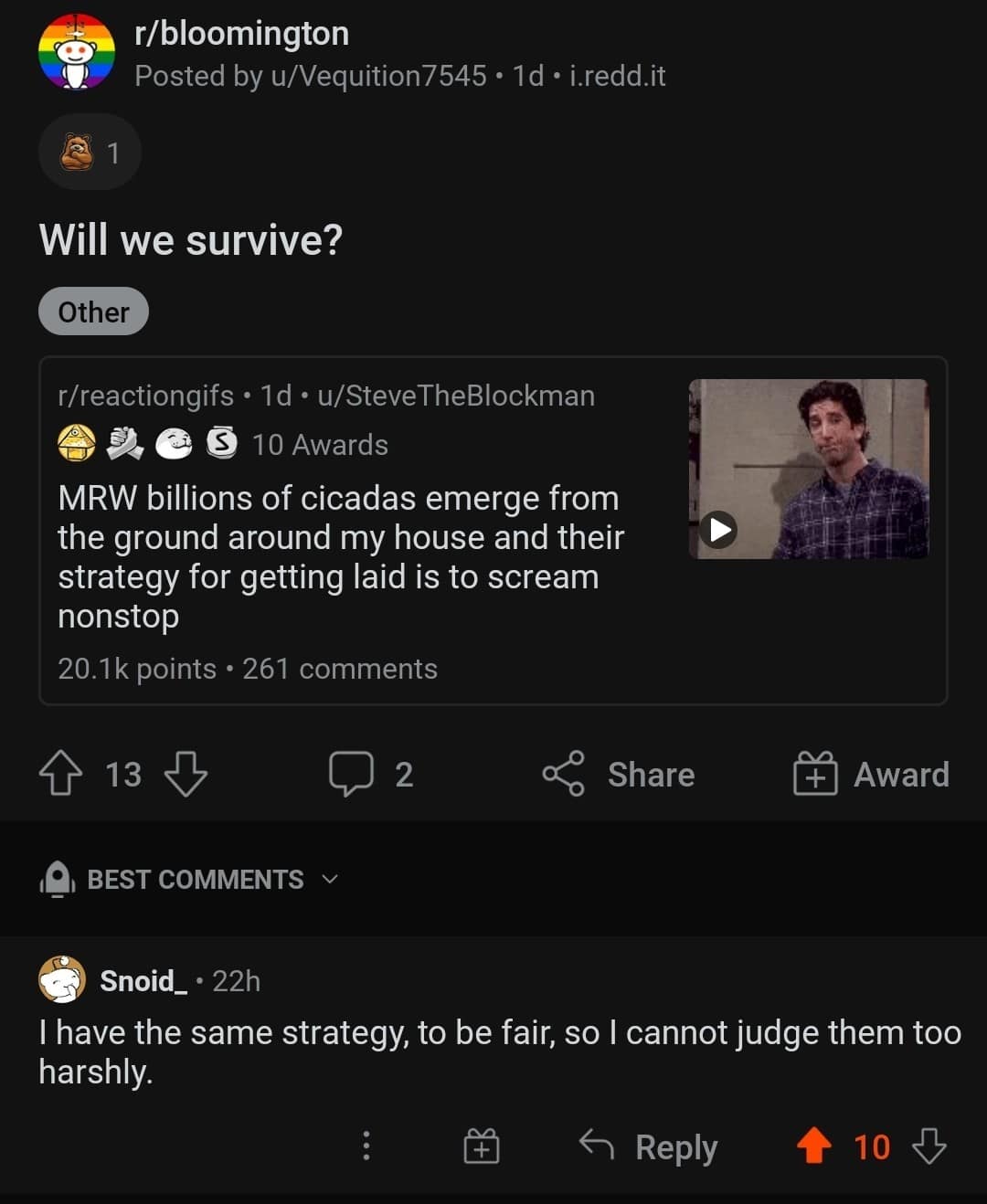Viewport: 987px width, 1204px height.
Task: Click the upvote arrow on the post
Action: pos(59,775)
